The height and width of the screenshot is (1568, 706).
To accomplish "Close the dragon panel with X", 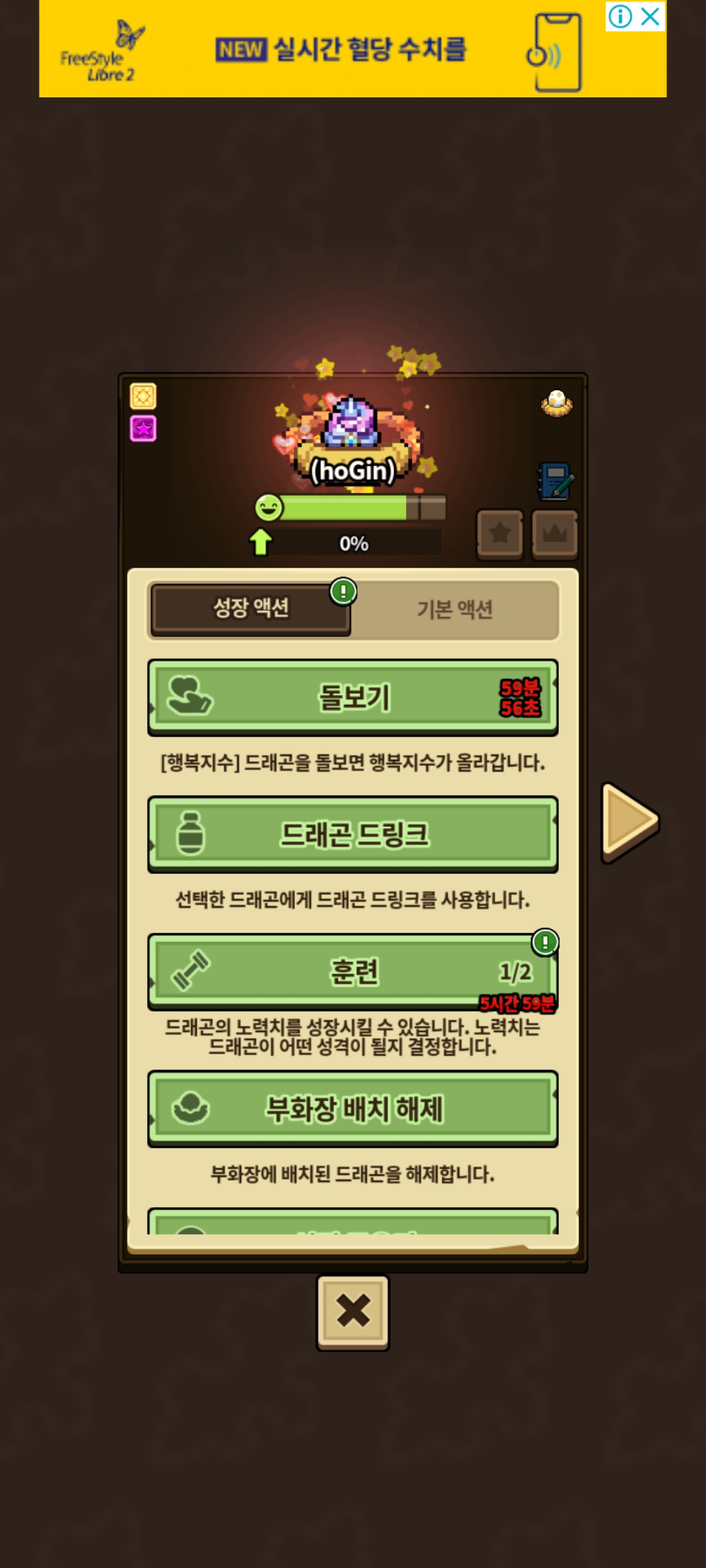I will coord(353,1312).
